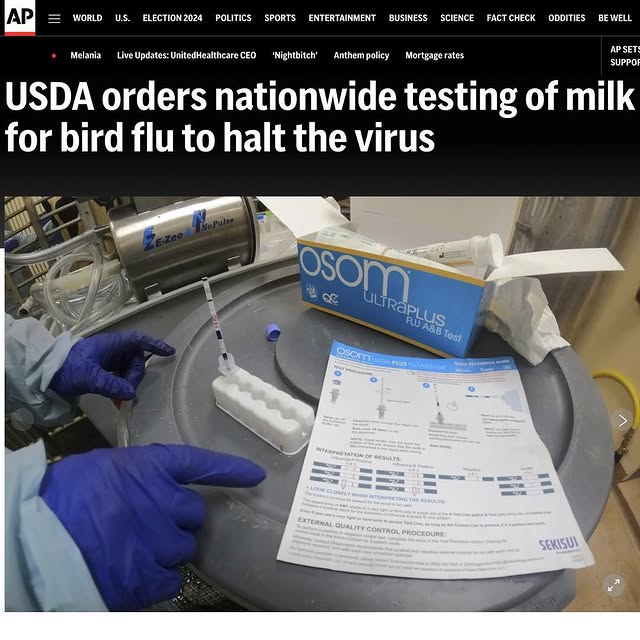Open the Oddities section
The image size is (640, 640).
point(567,18)
